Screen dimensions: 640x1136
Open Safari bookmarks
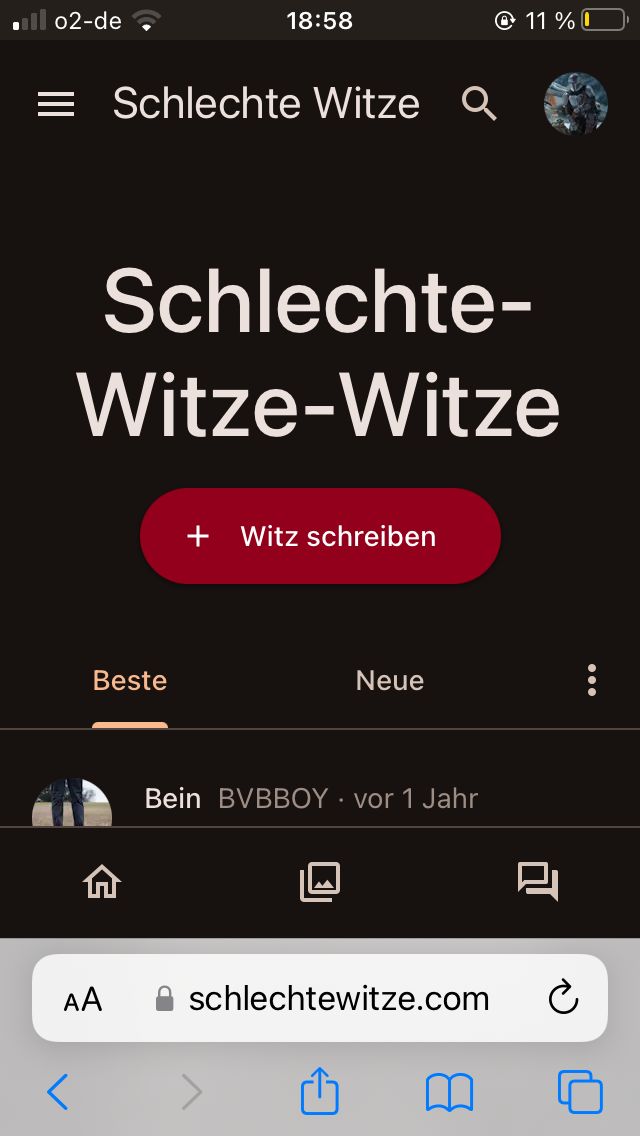pos(449,1092)
